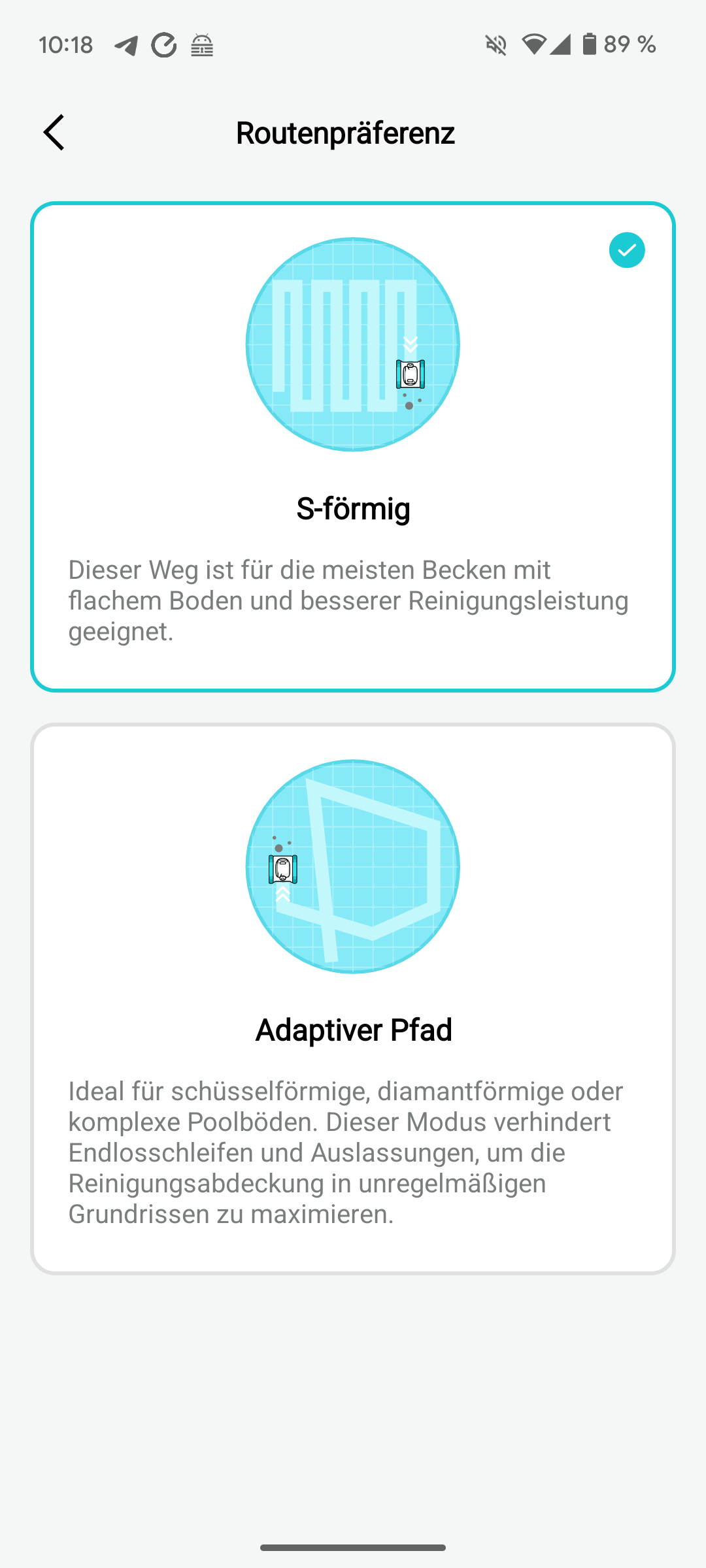Choose the Adaptiver Pfad route option
This screenshot has height=1568, width=706.
point(353,999)
